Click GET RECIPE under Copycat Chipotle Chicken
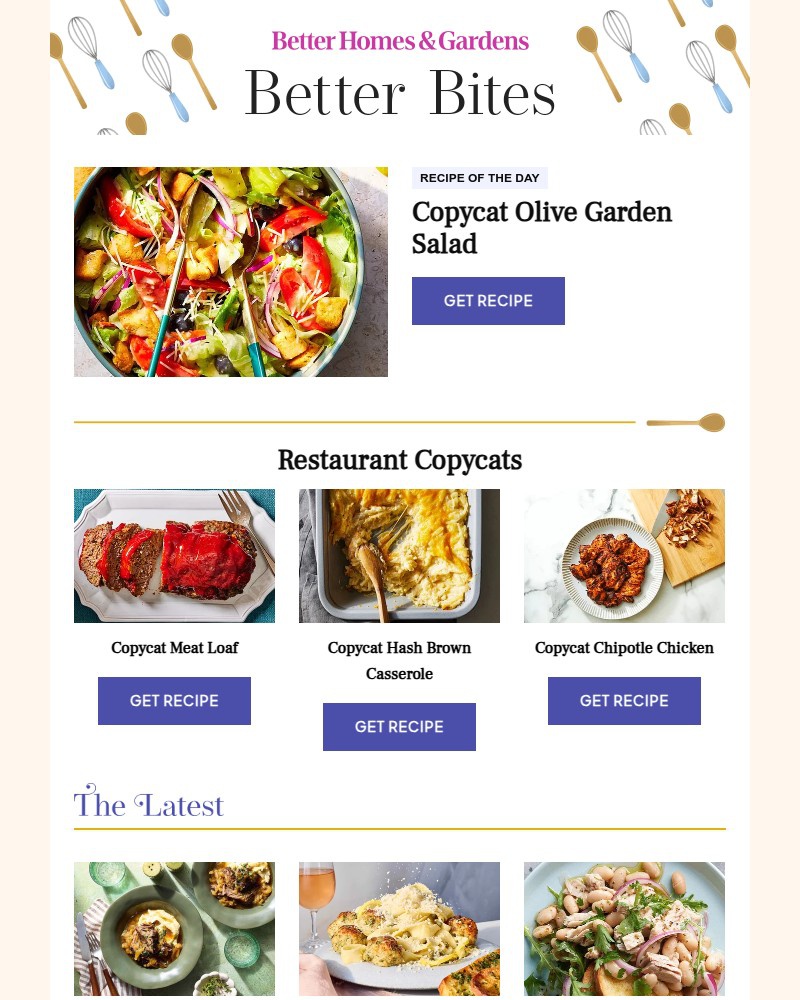This screenshot has width=800, height=1000. 624,701
